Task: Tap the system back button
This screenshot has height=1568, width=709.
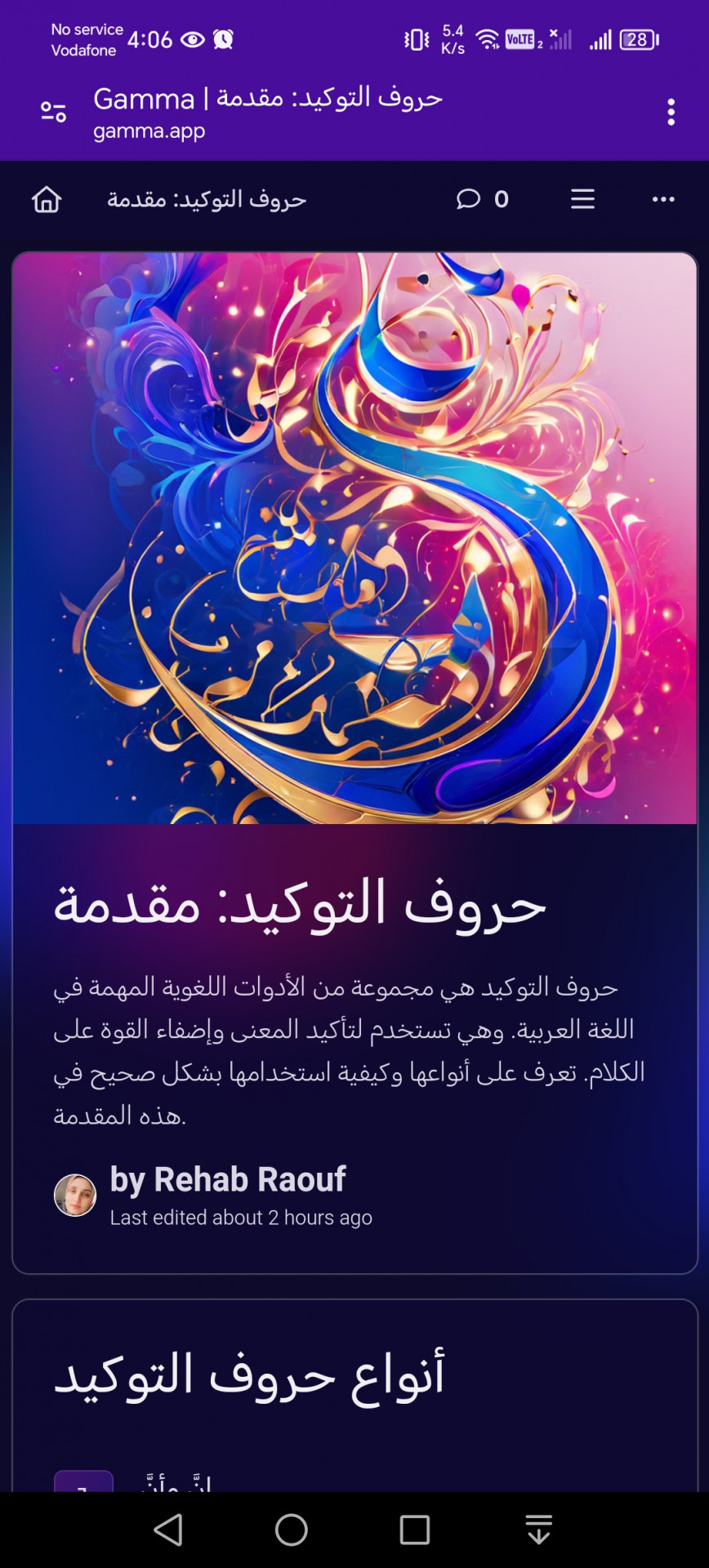Action: click(x=168, y=1530)
